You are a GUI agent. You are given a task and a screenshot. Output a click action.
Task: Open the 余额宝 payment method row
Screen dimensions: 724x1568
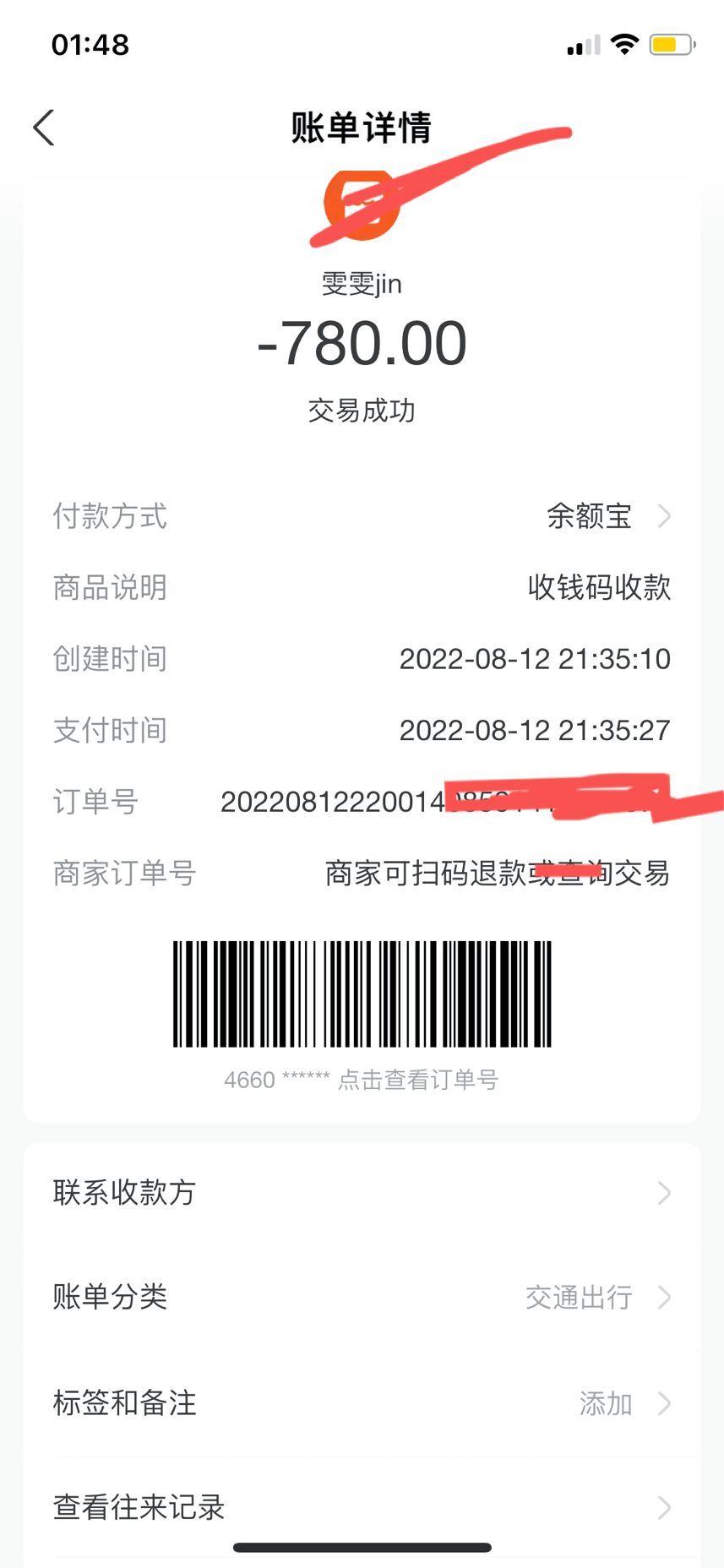pyautogui.click(x=607, y=516)
